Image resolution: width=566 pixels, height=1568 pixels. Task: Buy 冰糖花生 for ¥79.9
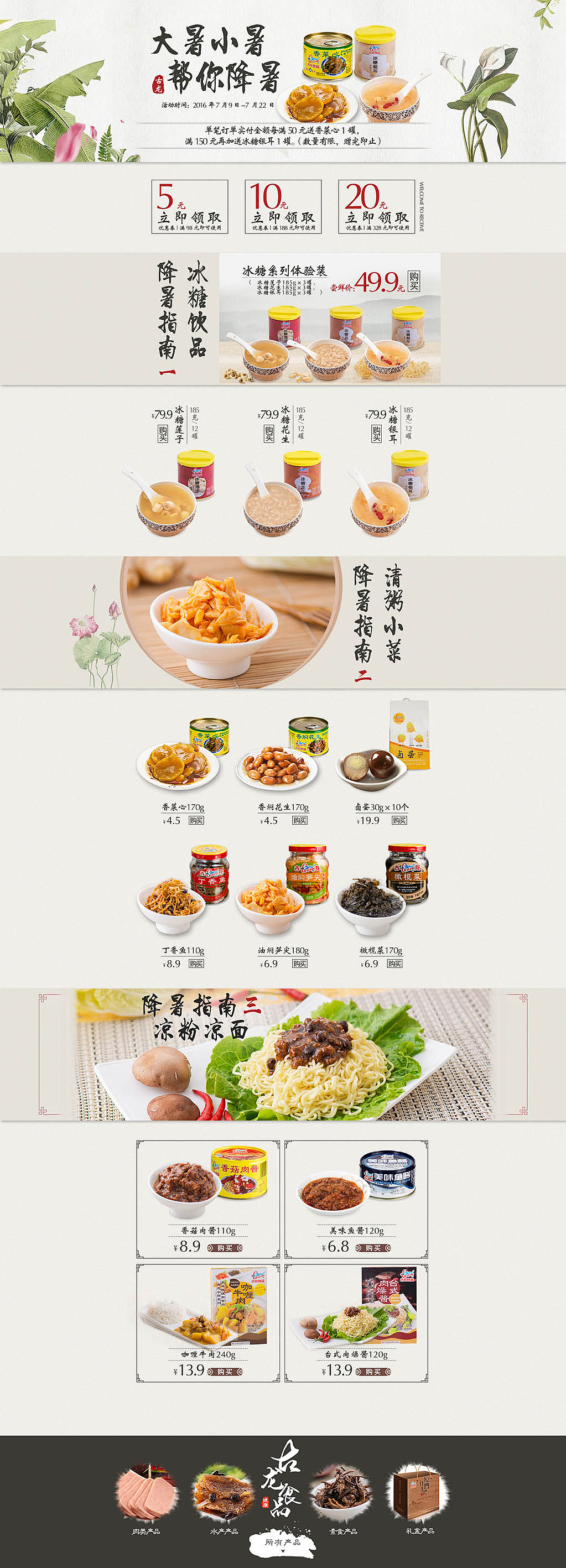[x=269, y=434]
